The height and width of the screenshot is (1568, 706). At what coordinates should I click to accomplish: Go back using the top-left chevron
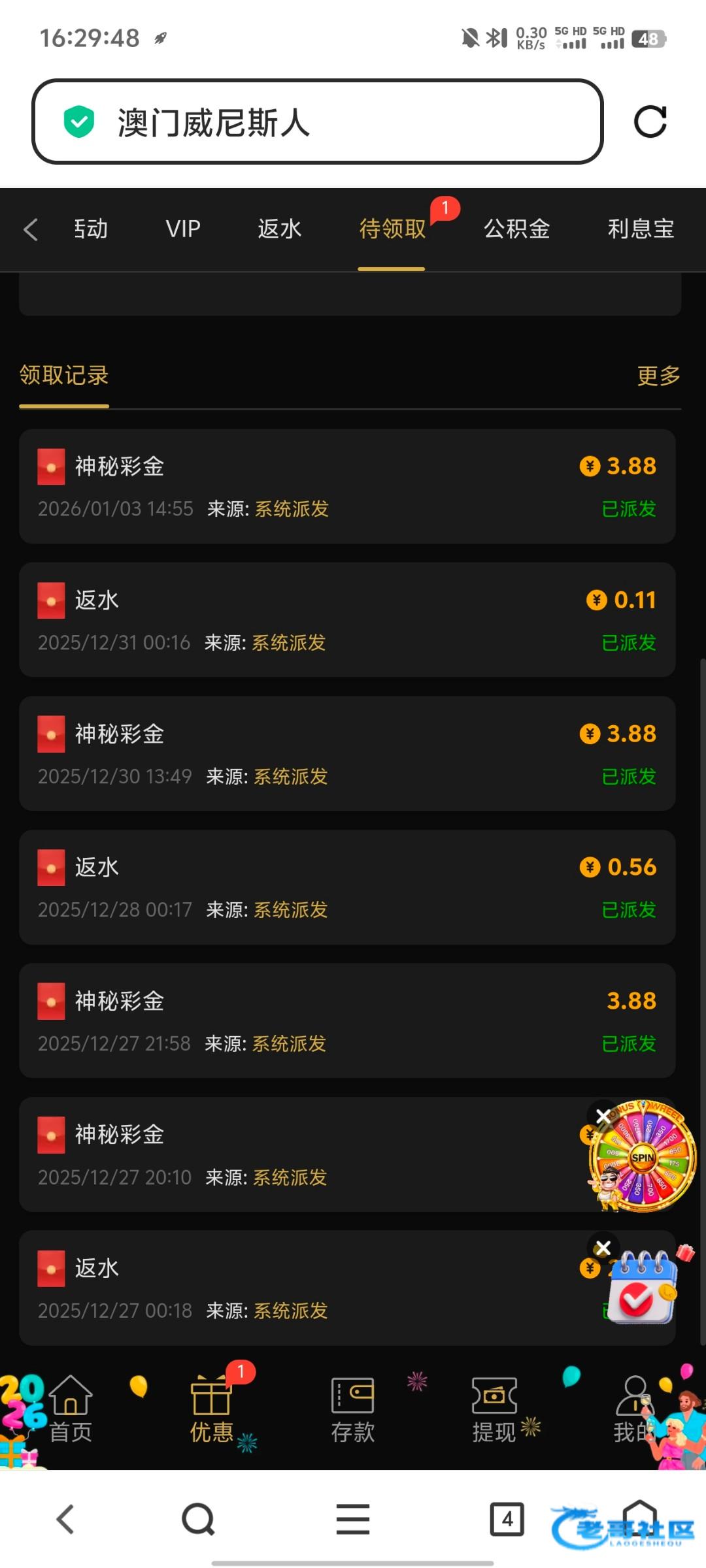tap(31, 229)
